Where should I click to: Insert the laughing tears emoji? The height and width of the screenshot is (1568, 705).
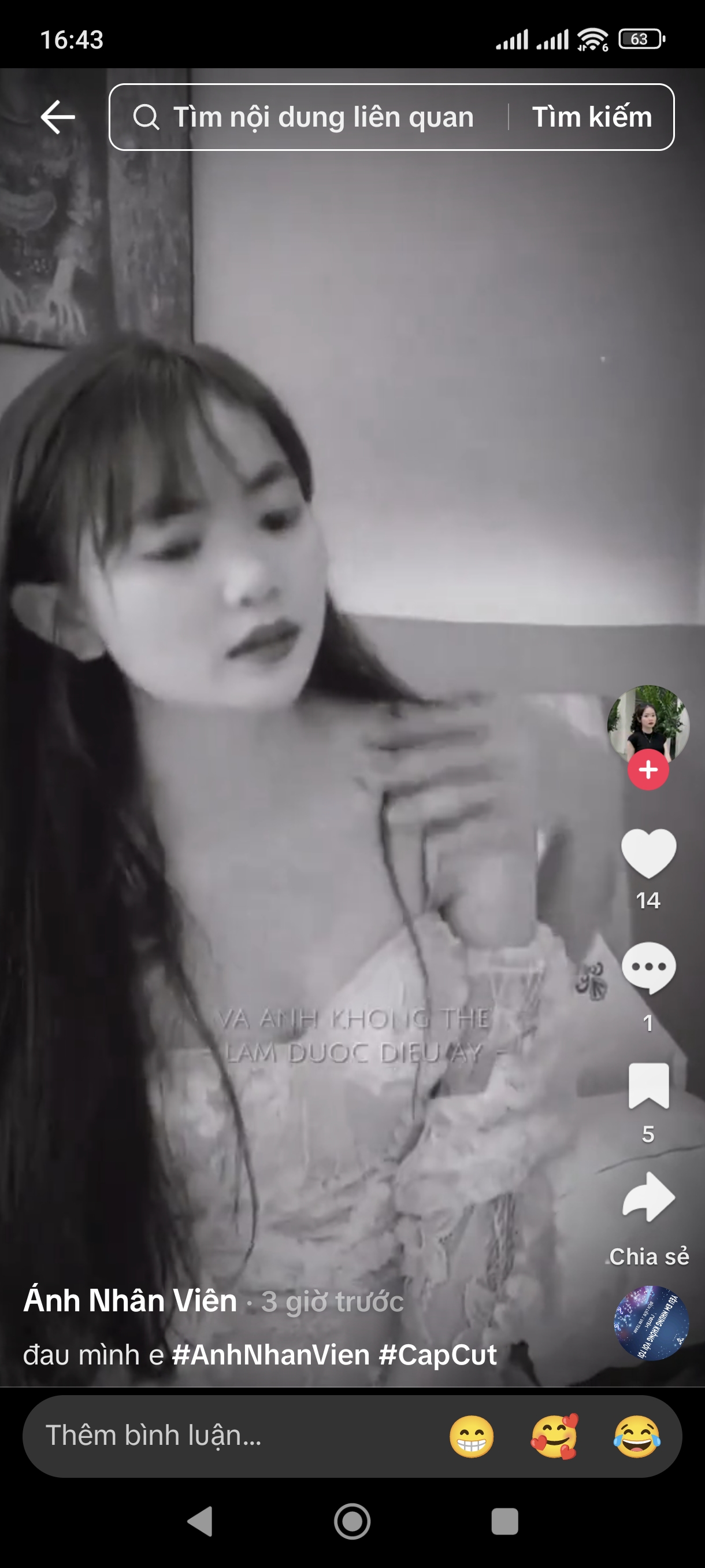636,1436
